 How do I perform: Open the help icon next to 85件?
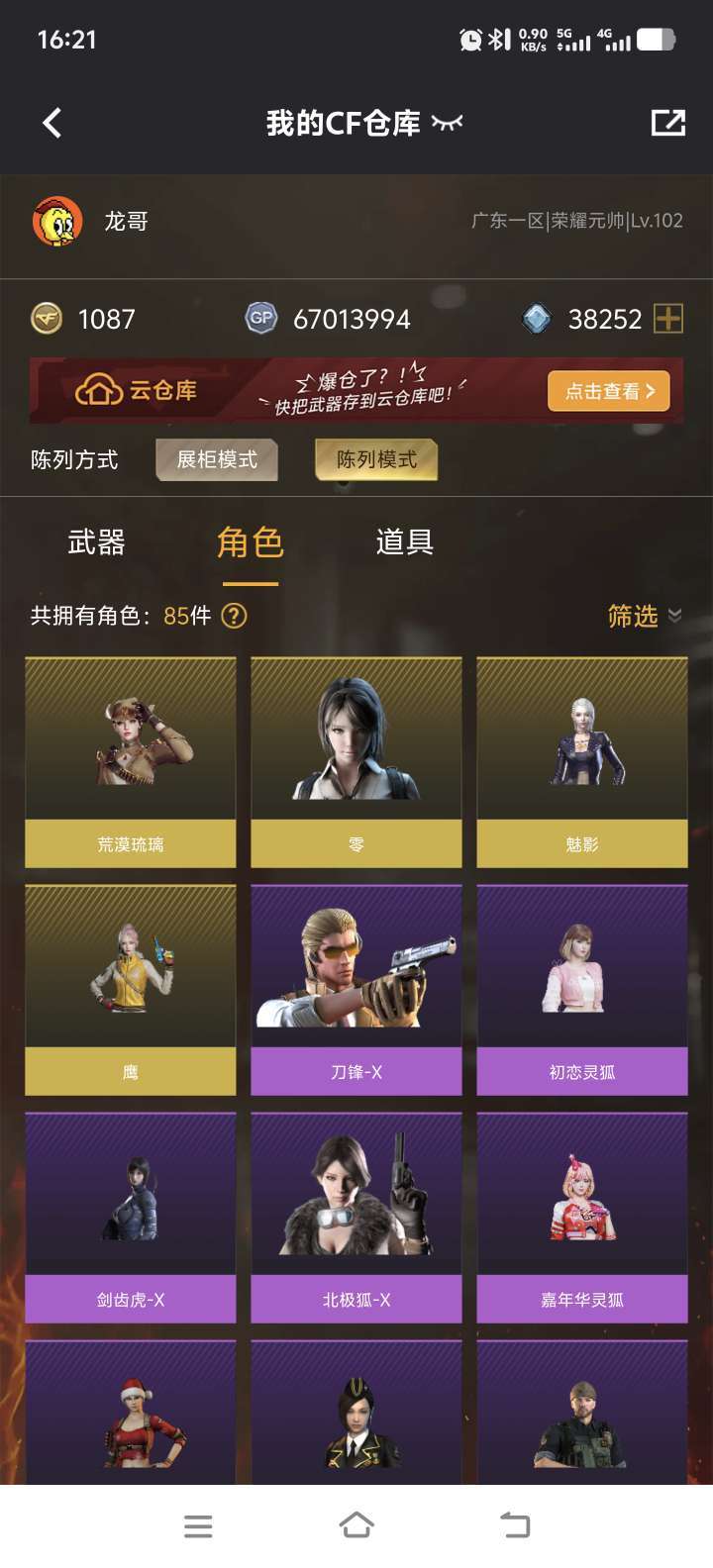tap(234, 616)
